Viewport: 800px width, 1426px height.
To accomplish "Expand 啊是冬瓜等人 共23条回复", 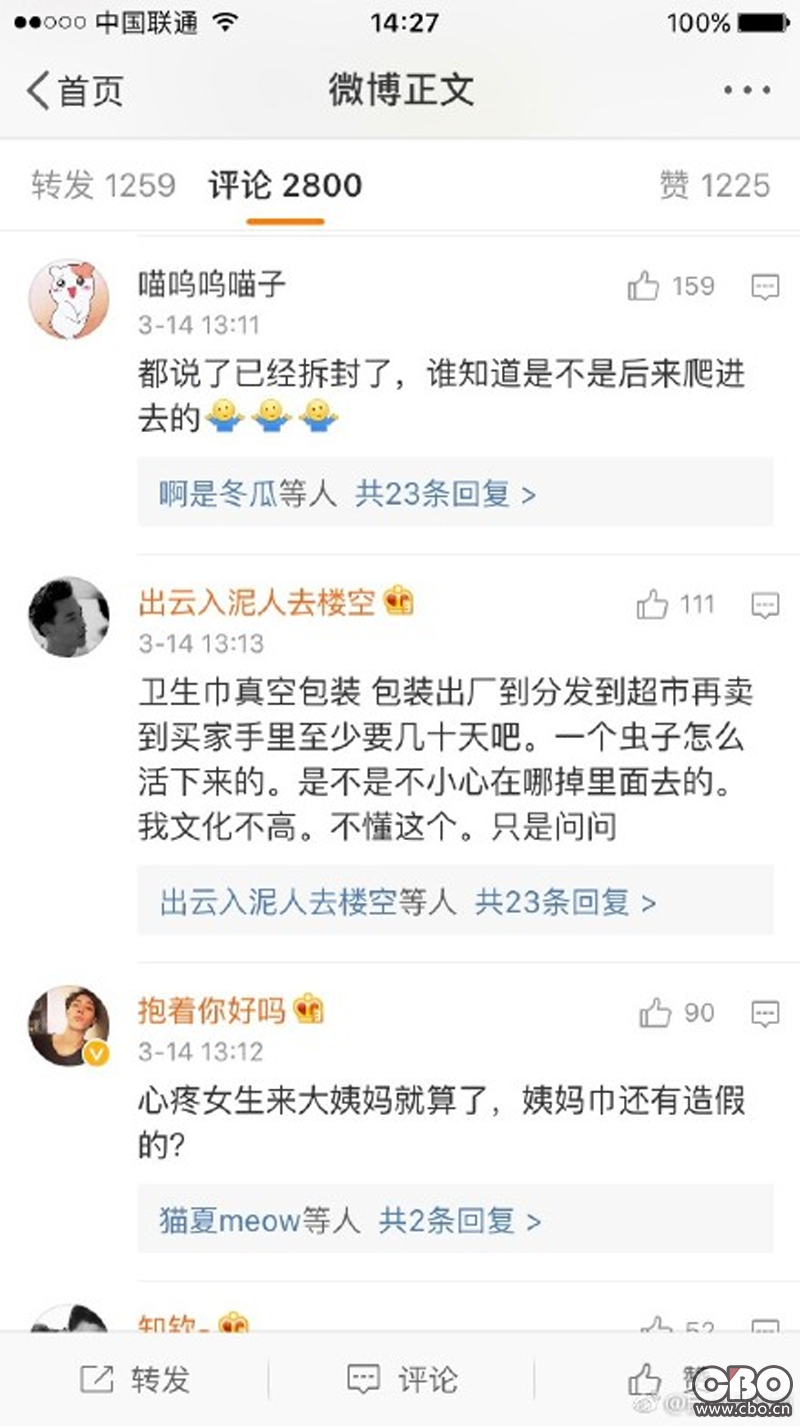I will click(348, 493).
